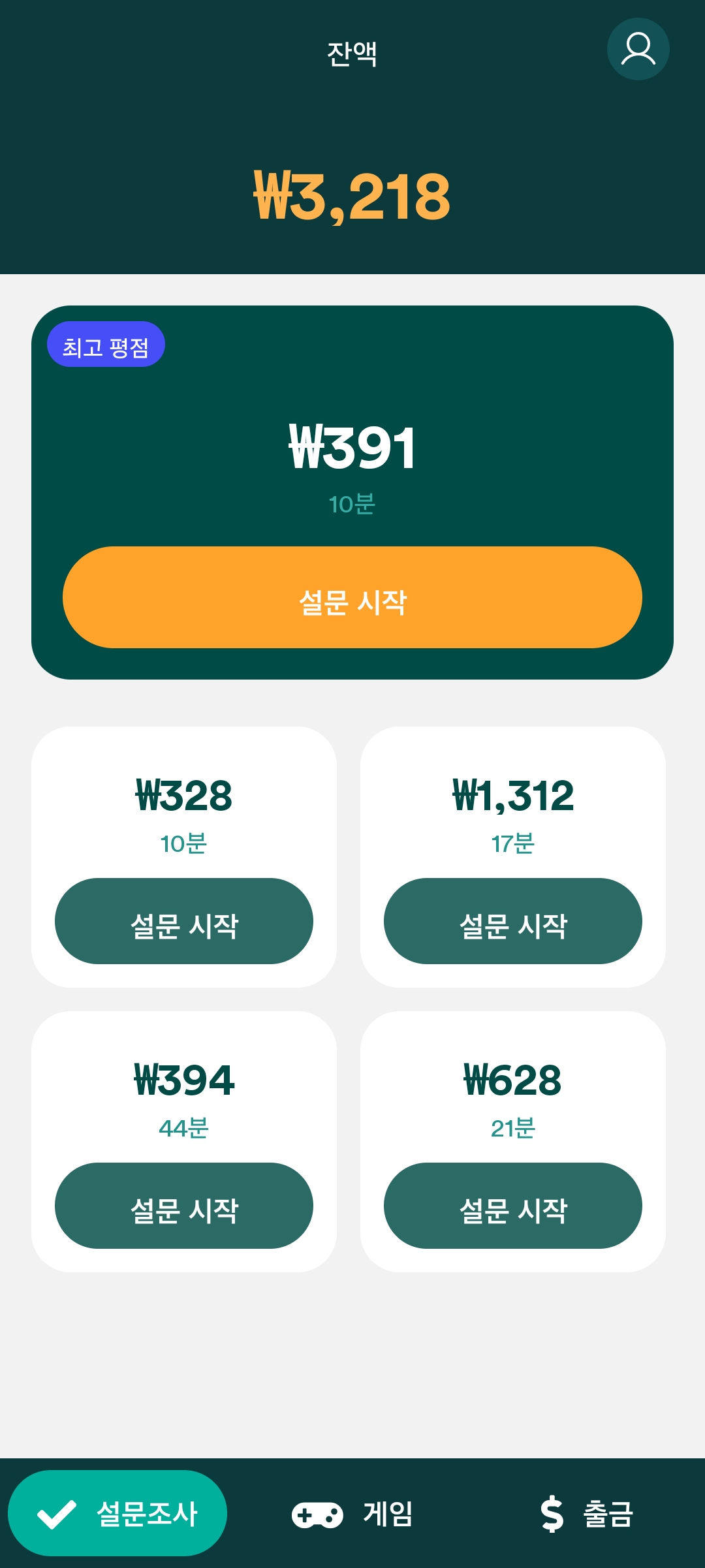Screen dimensions: 705x1568
Task: Start the ₩394 survey
Action: point(184,1206)
